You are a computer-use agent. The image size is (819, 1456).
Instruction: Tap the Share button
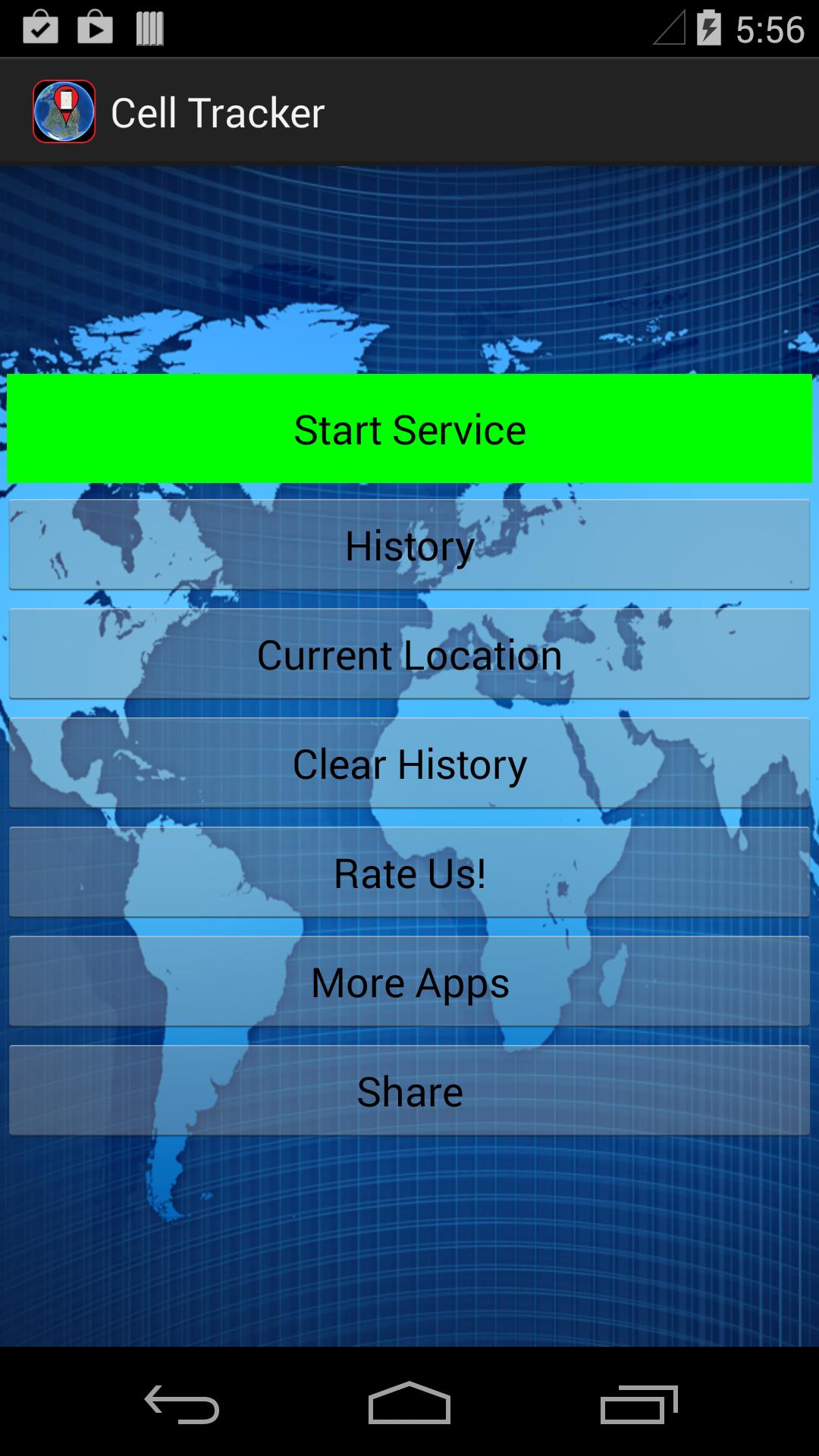[x=409, y=1090]
